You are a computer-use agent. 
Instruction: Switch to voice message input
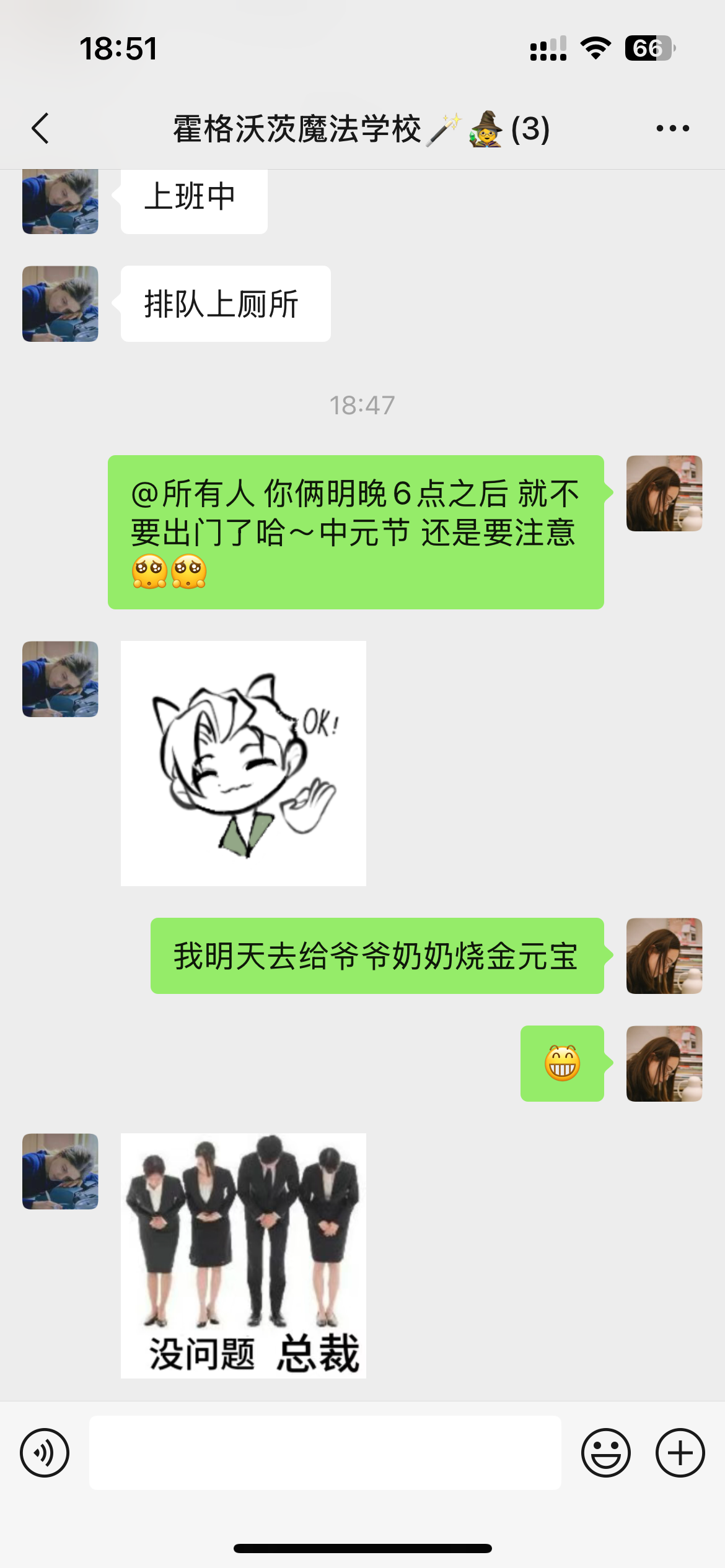[45, 1453]
